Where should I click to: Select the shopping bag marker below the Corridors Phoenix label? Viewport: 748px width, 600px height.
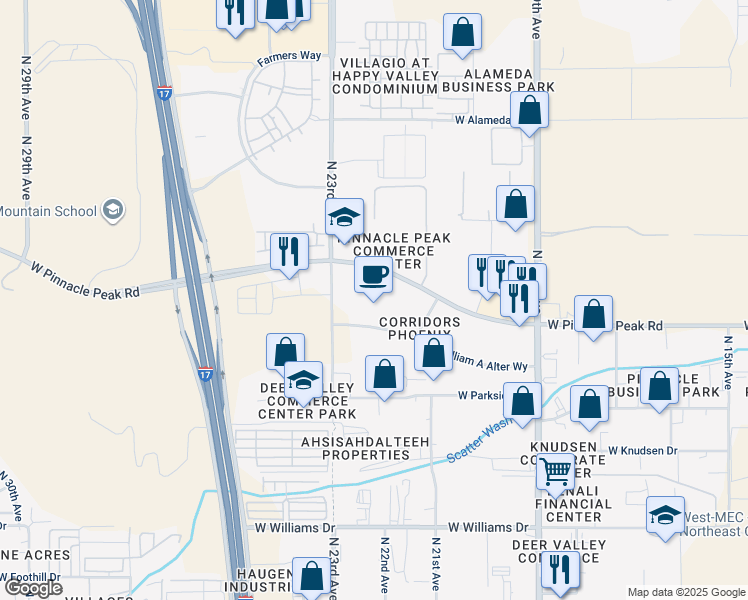coord(433,354)
